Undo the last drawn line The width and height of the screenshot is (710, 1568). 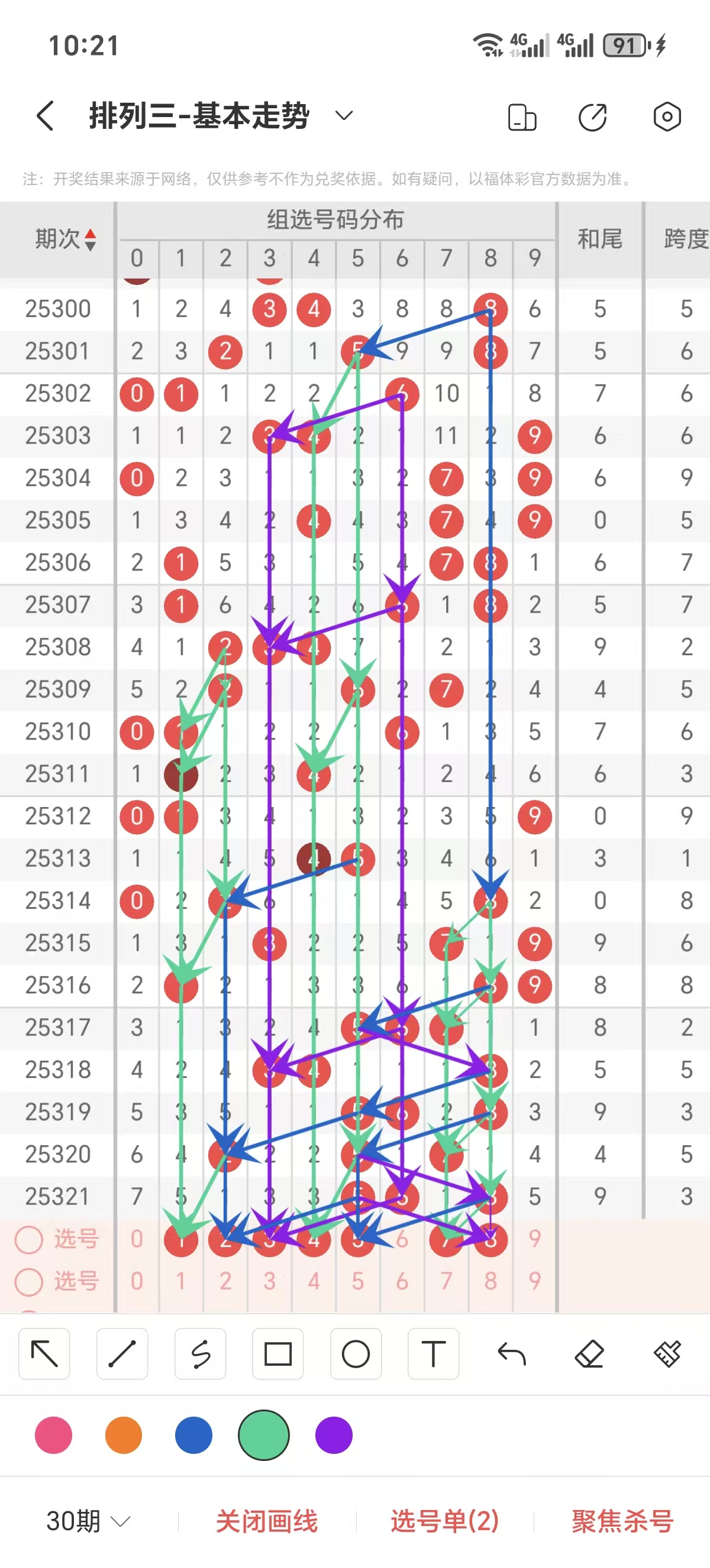tap(511, 1354)
